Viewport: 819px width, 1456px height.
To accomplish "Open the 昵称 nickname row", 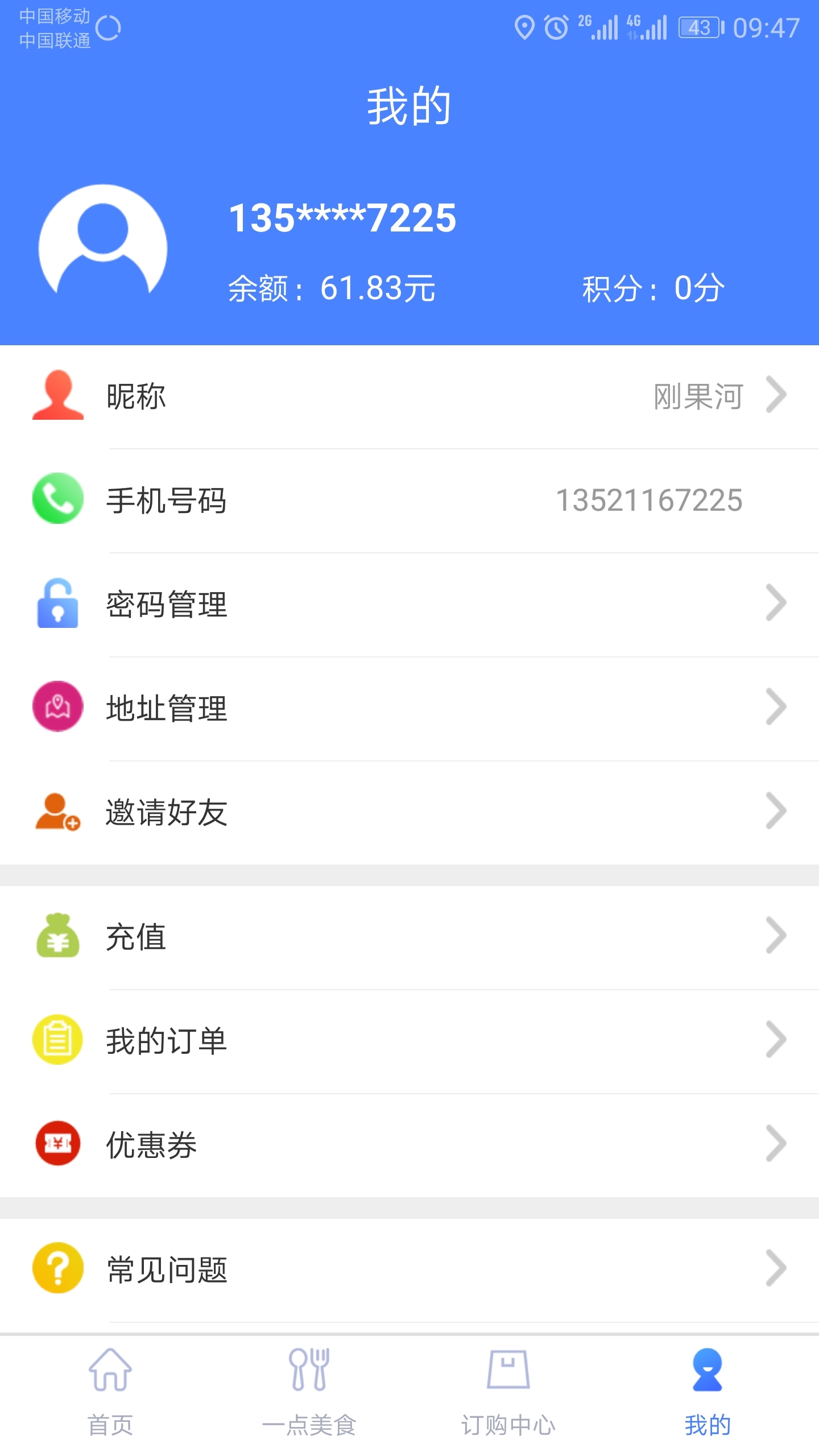I will click(409, 396).
